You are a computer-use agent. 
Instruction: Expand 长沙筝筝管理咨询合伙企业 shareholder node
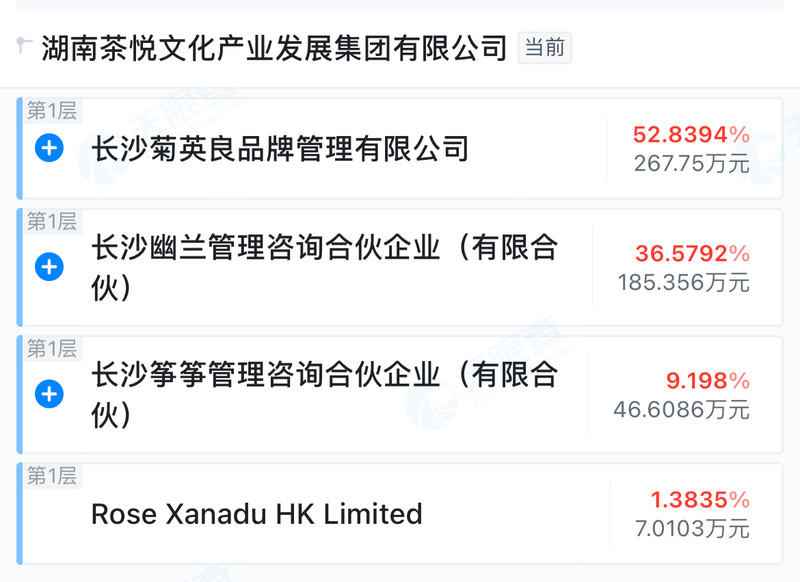point(49,394)
